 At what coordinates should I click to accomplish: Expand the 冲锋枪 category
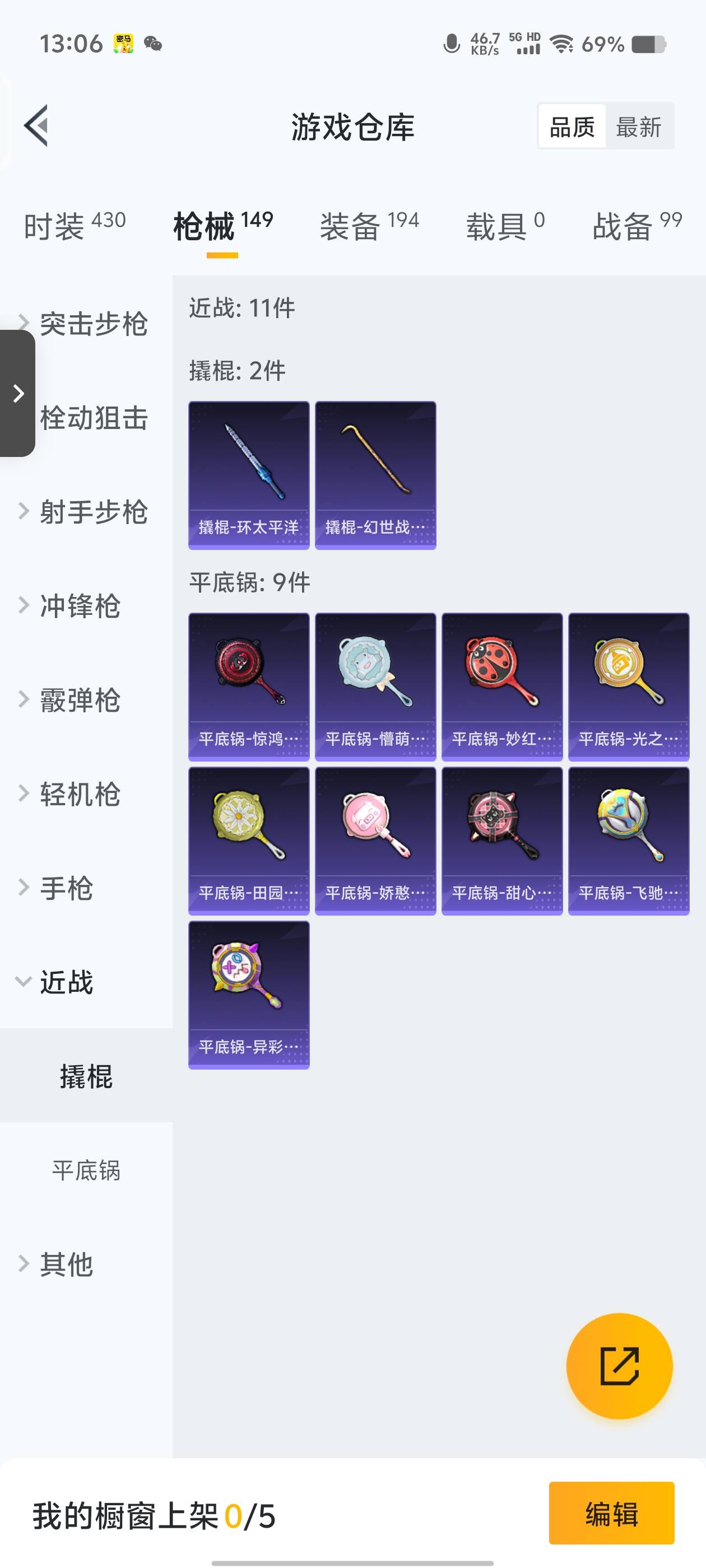click(79, 606)
